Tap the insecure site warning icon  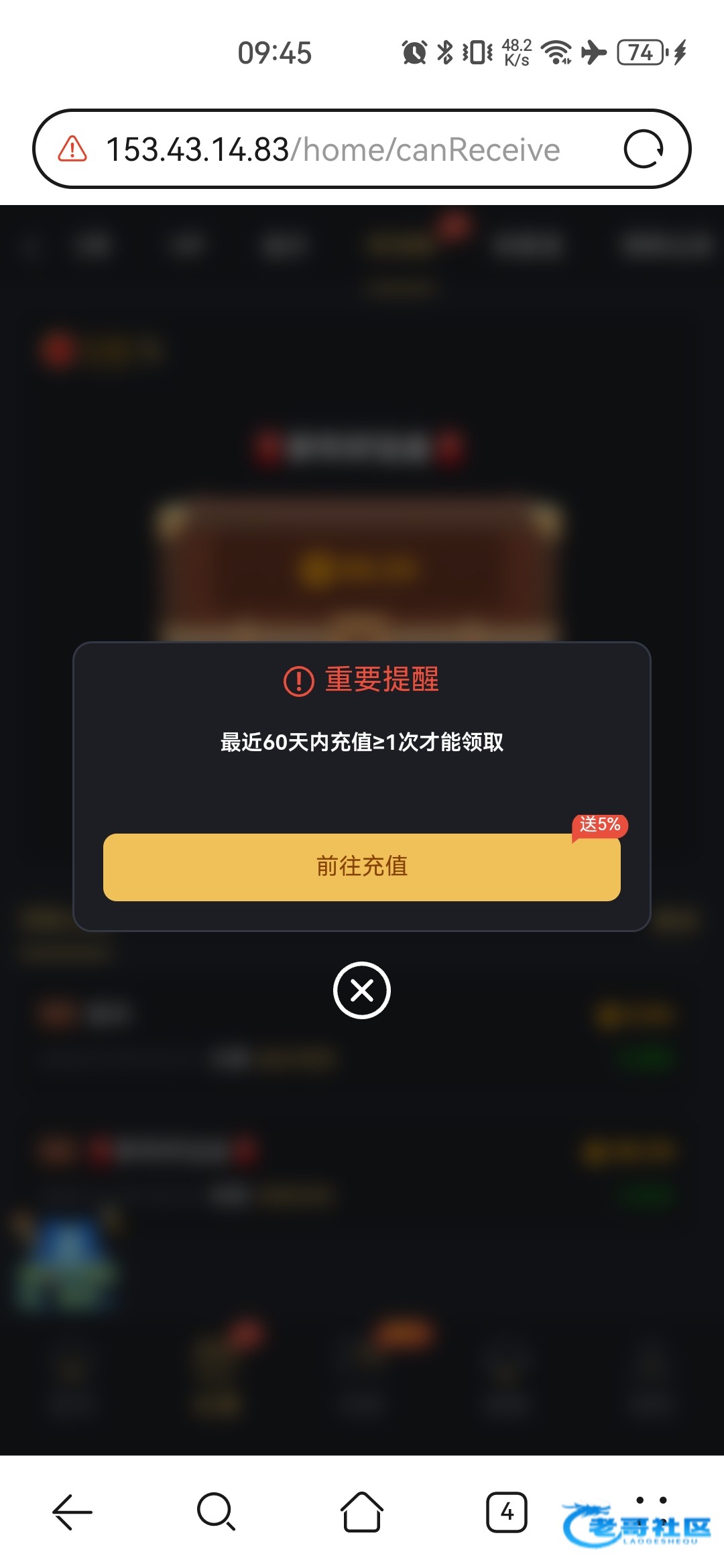pyautogui.click(x=72, y=149)
